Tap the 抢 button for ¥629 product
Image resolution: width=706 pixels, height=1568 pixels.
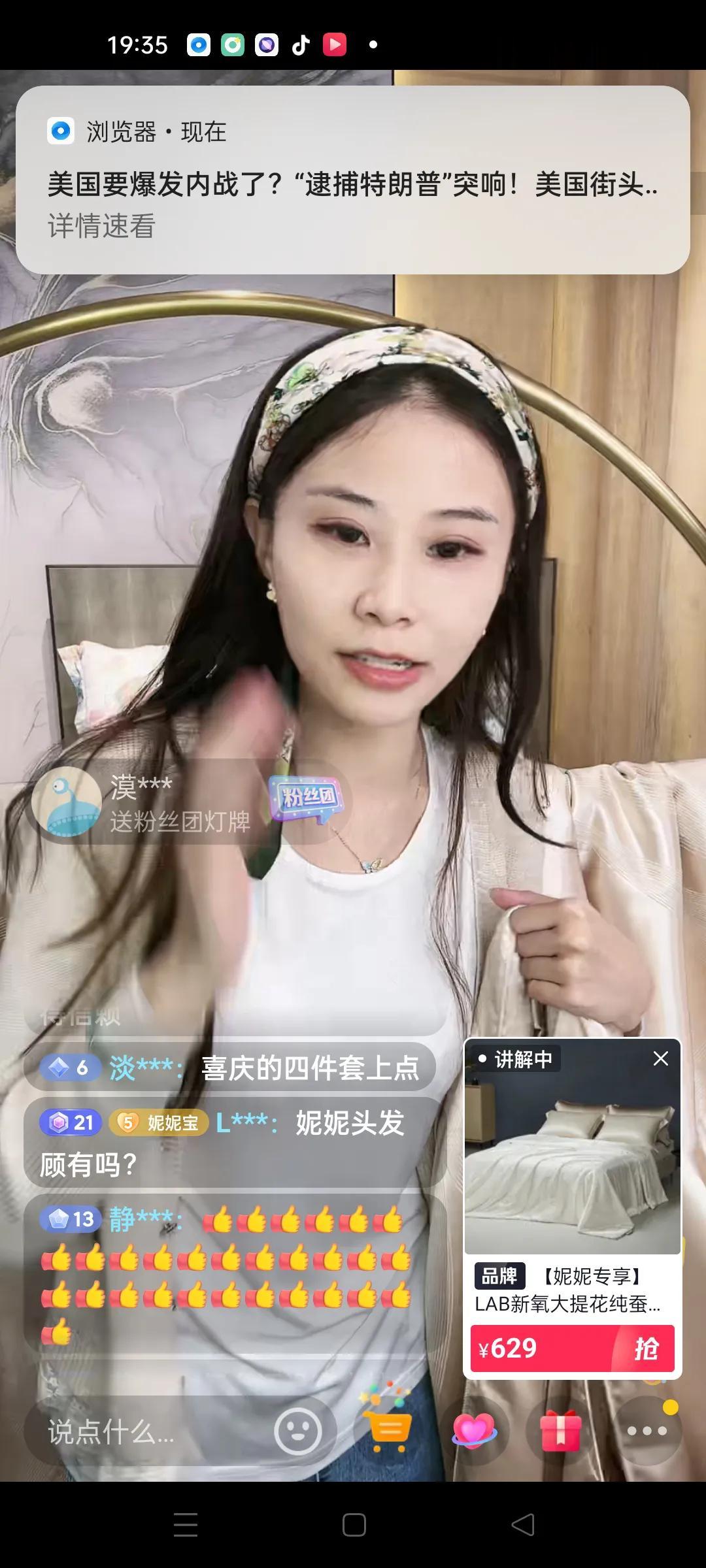tap(645, 1348)
